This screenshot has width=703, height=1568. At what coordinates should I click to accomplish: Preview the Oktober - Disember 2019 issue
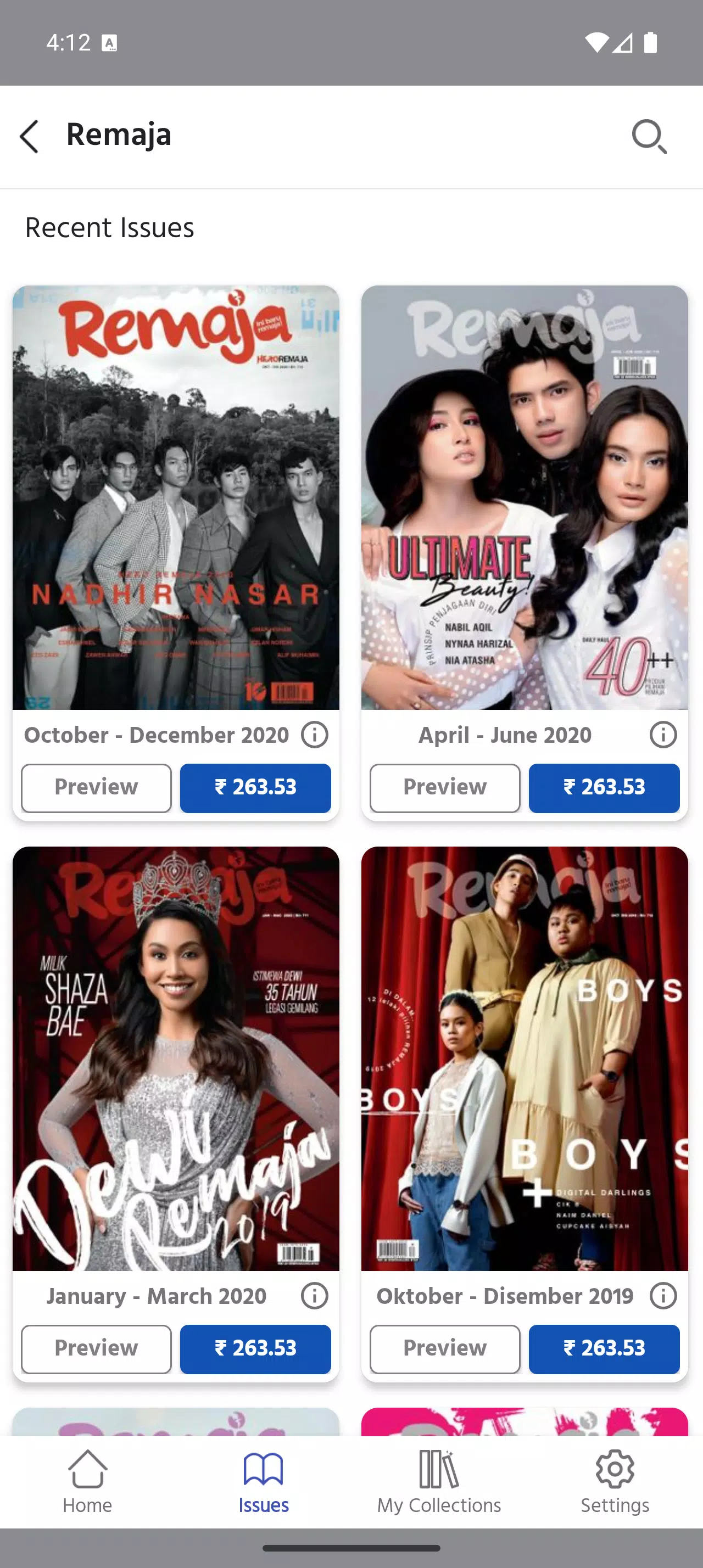[x=445, y=1349]
